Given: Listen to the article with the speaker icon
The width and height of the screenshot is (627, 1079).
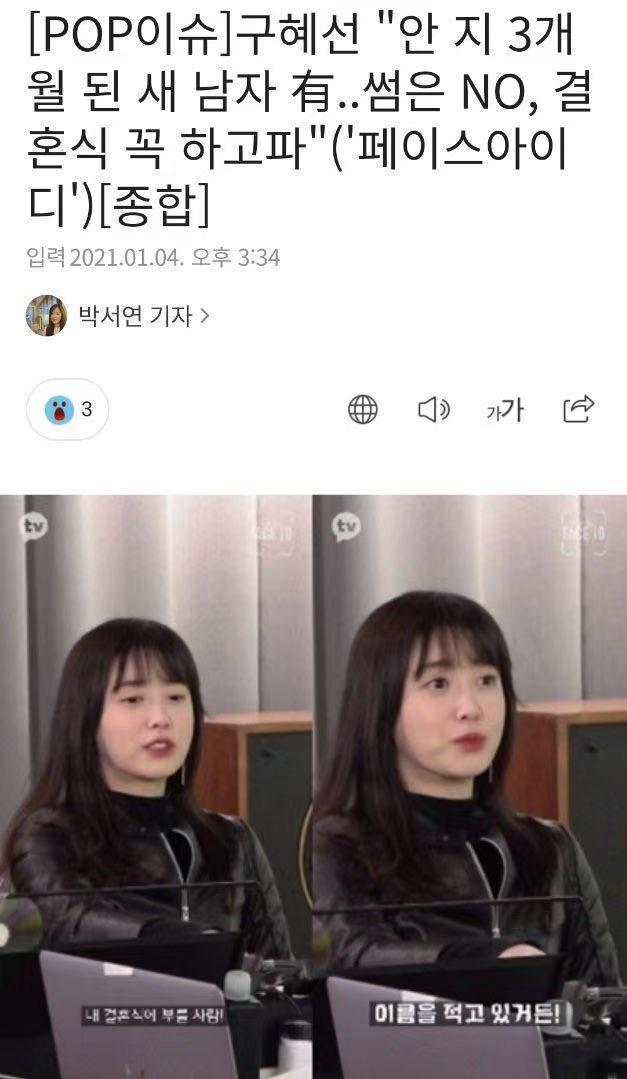Looking at the screenshot, I should point(433,409).
